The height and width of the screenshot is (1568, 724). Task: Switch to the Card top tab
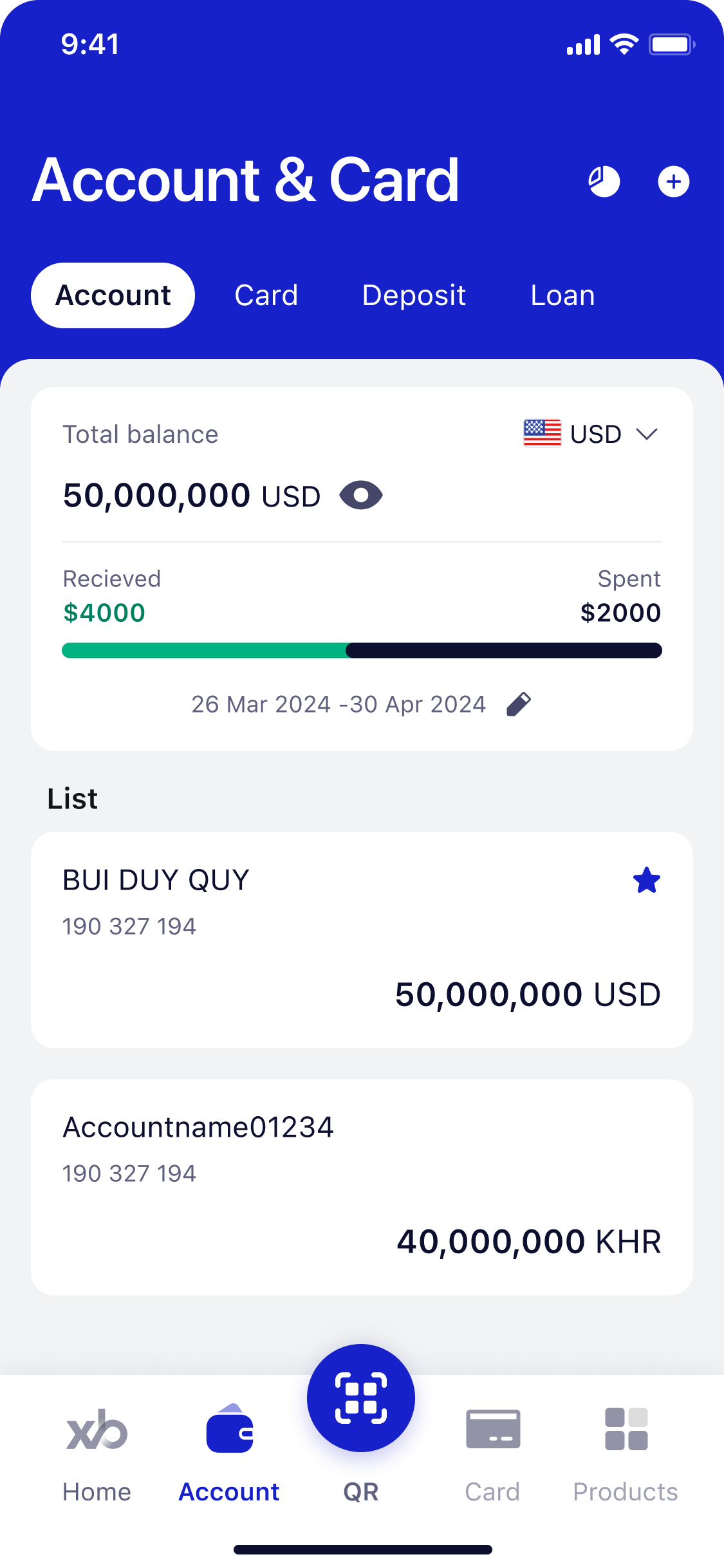(x=266, y=295)
